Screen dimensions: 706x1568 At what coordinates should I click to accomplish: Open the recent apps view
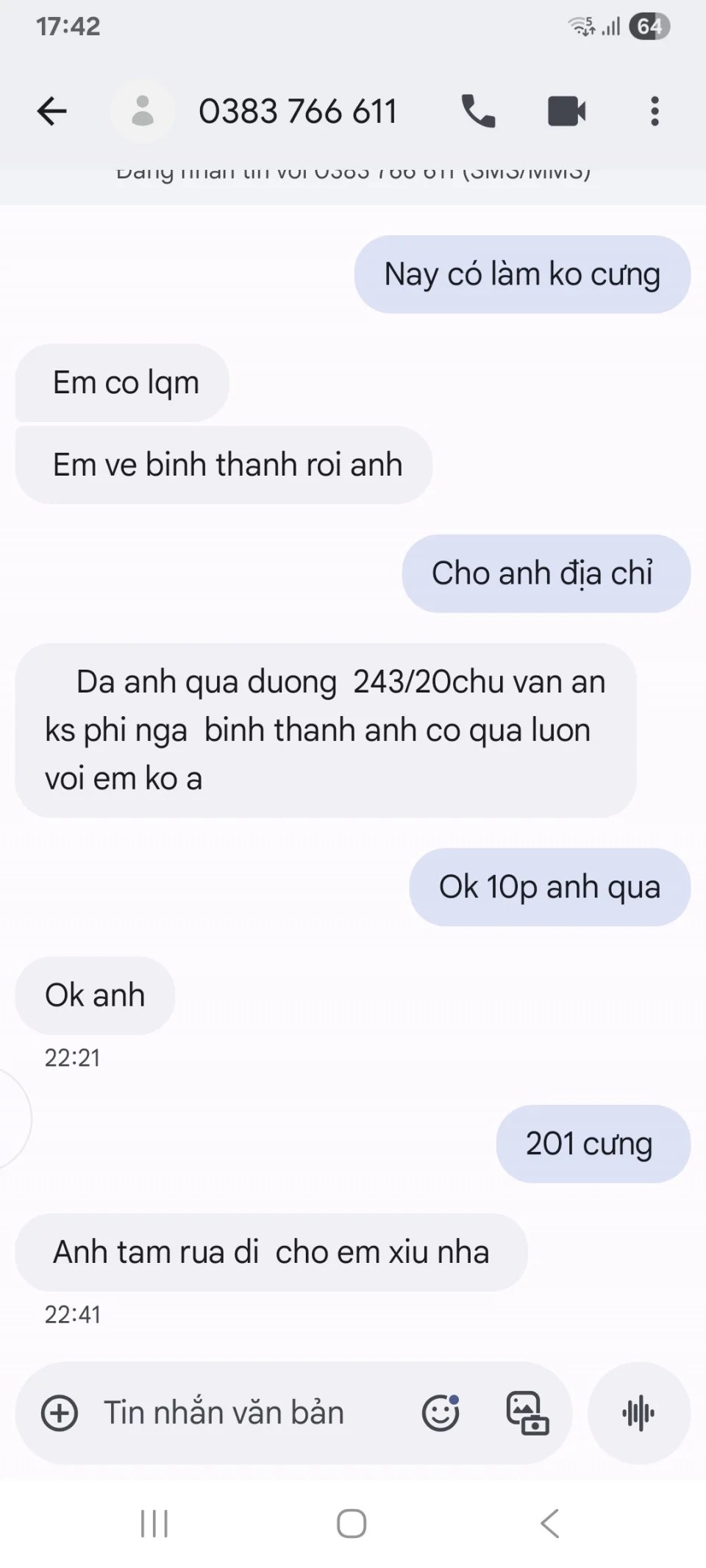(154, 1523)
